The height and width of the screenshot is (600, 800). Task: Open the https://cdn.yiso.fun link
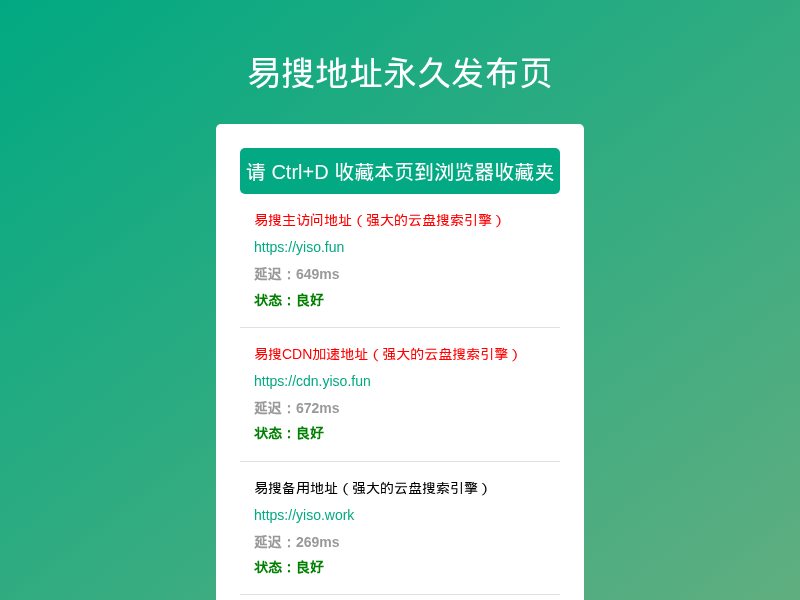click(312, 381)
